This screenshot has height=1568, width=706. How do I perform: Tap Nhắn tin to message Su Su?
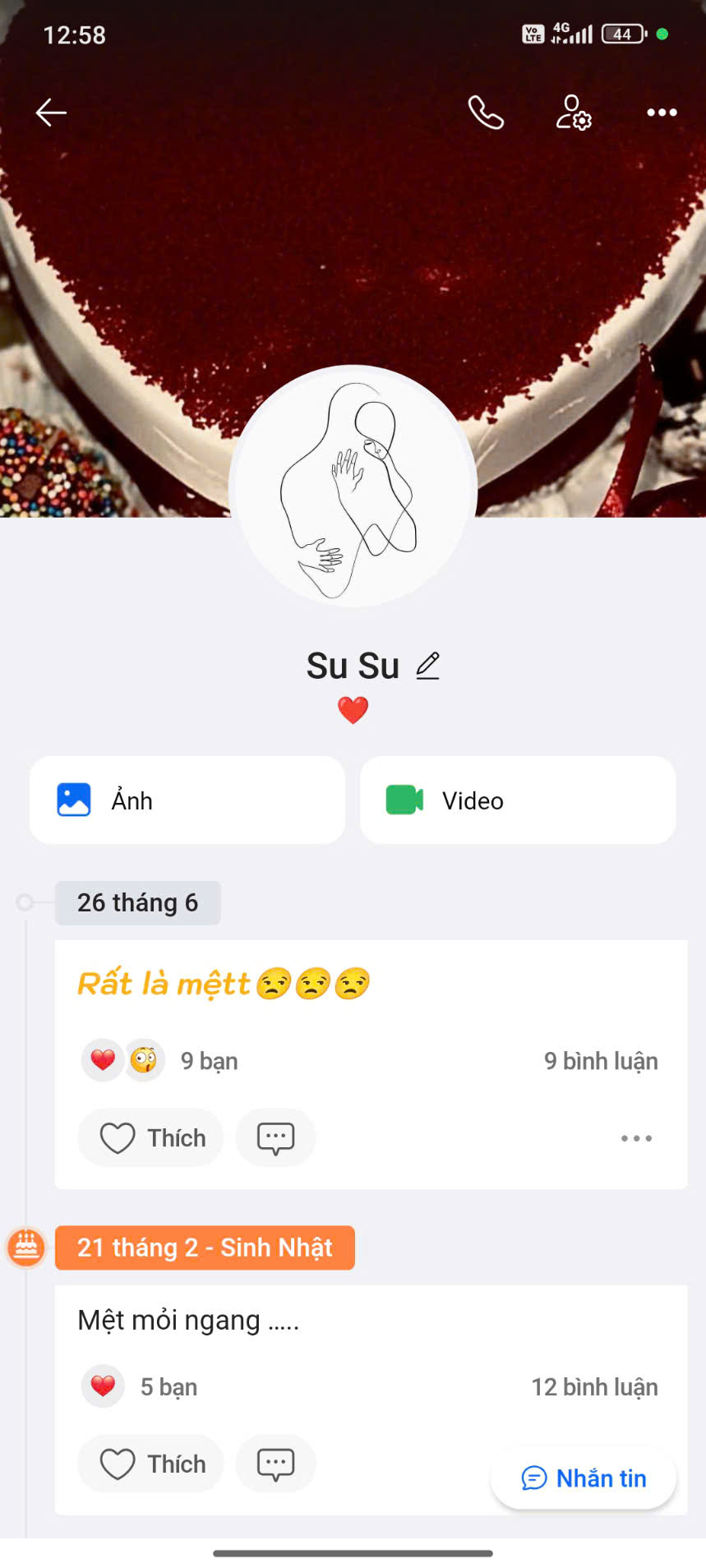point(584,1478)
